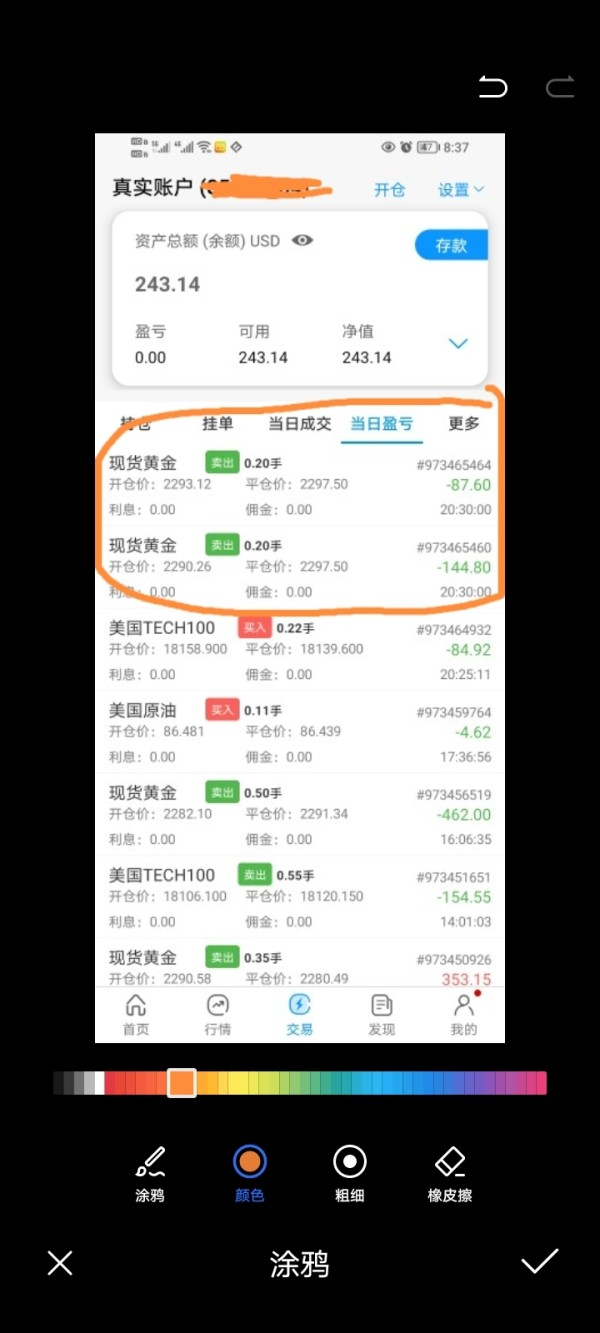The width and height of the screenshot is (600, 1333).
Task: Undo the last doodle stroke
Action: tap(493, 88)
